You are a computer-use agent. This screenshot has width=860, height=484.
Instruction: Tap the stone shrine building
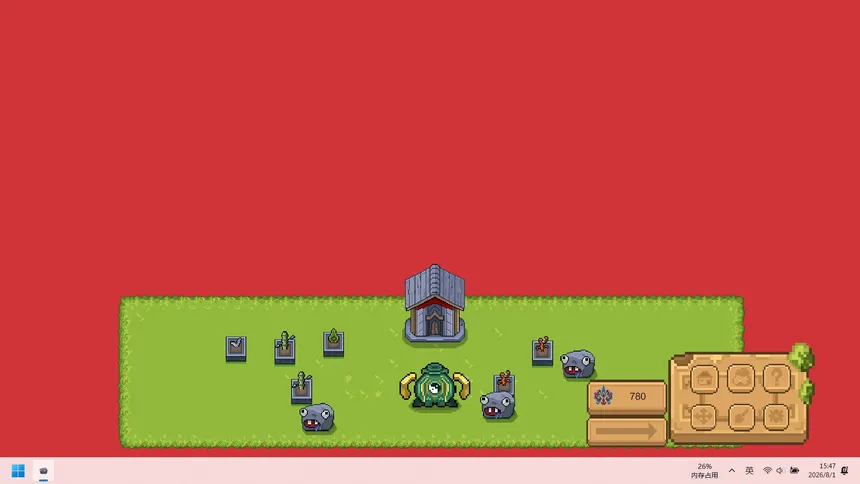[x=435, y=305]
